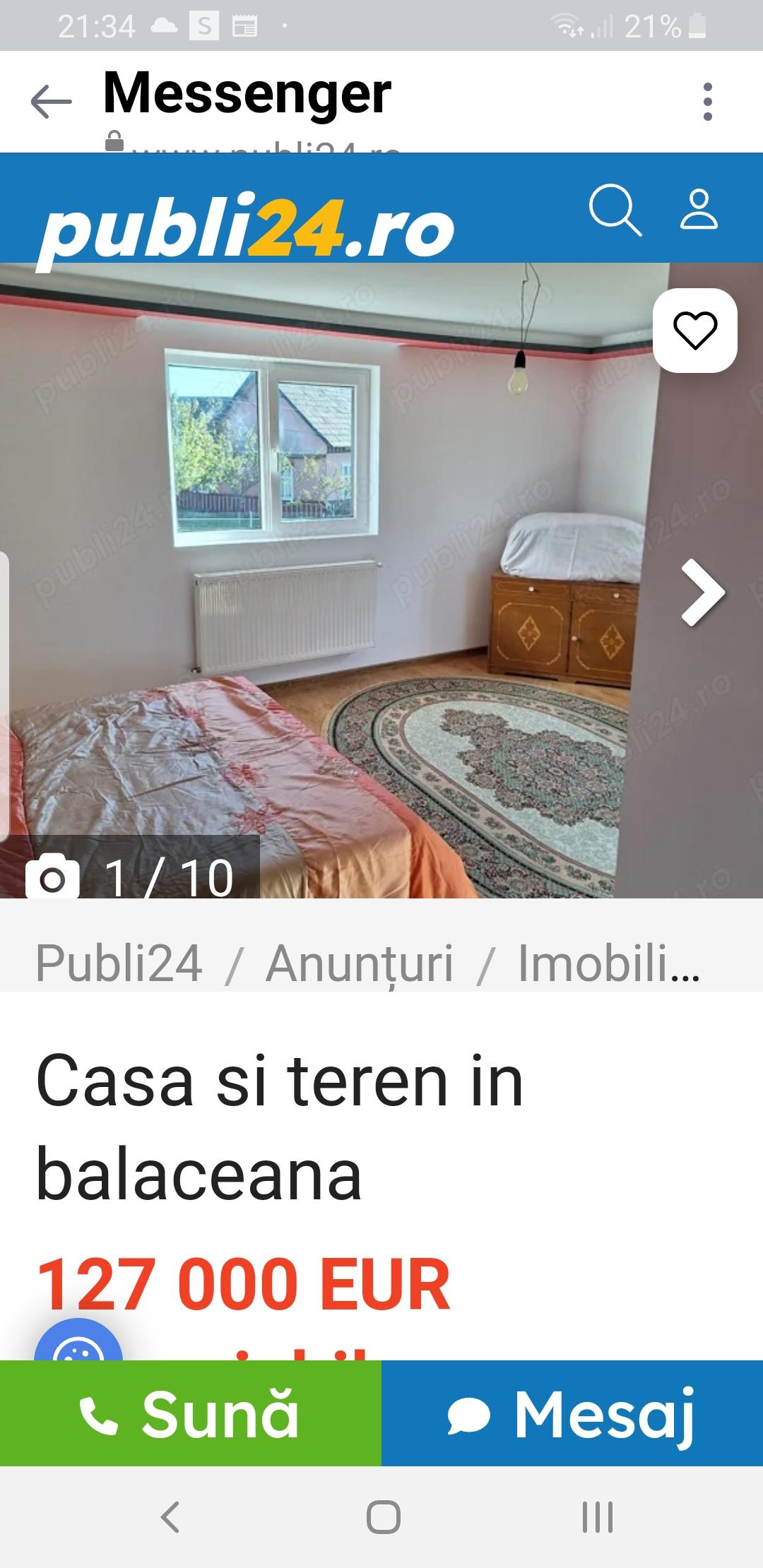Screen dimensions: 763x1568
Task: Go back from the Messenger in-app browser
Action: pos(51,102)
